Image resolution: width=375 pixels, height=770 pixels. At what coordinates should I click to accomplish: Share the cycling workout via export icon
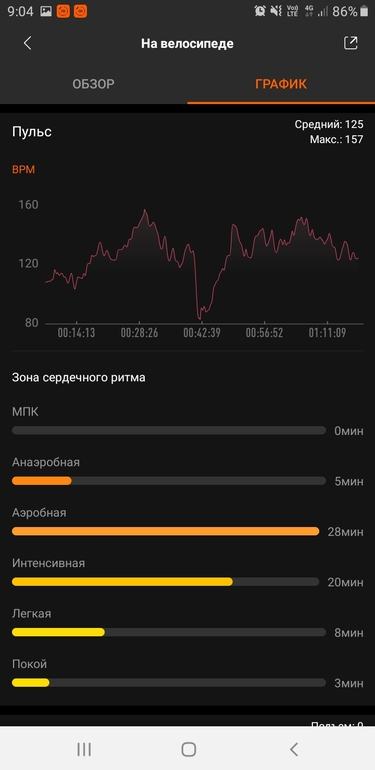(x=350, y=43)
